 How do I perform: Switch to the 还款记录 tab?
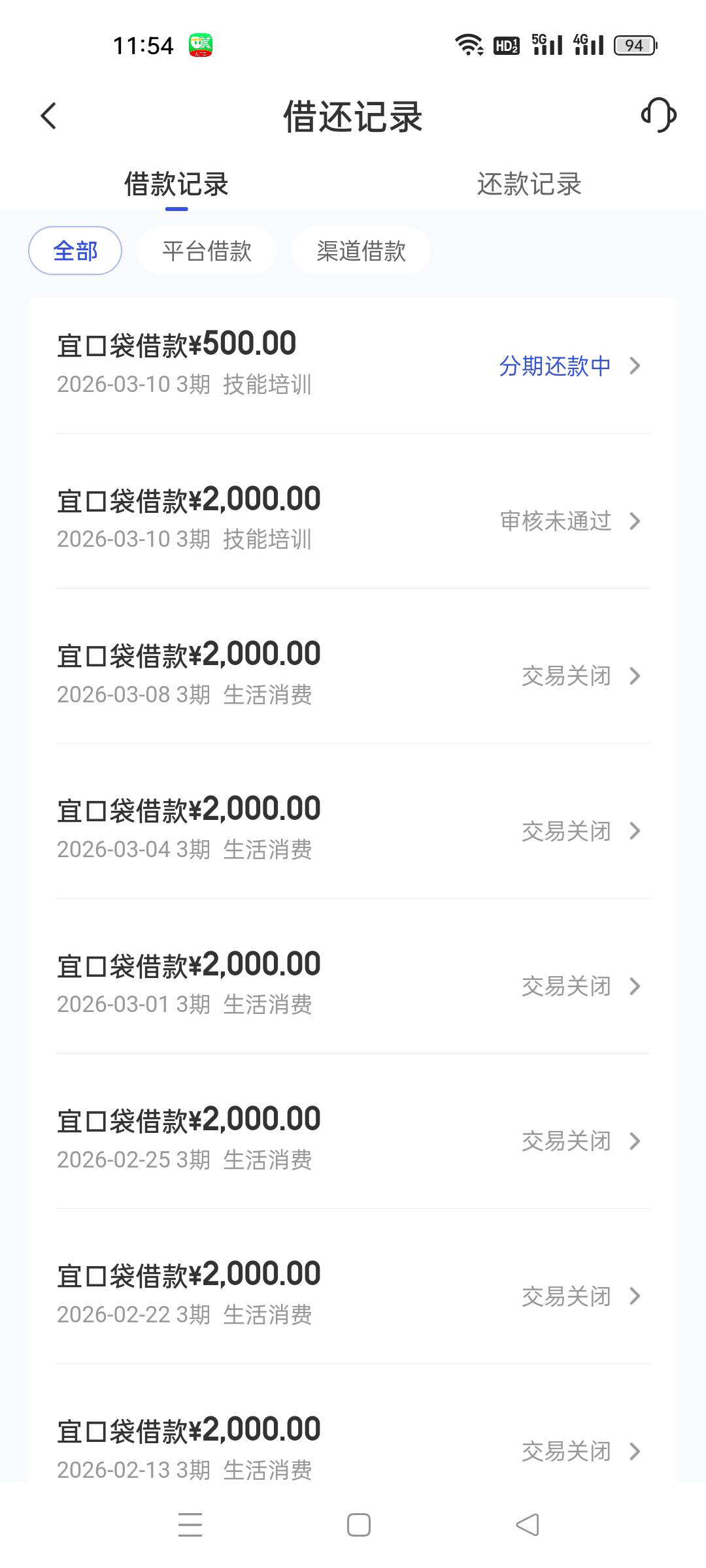tap(529, 184)
